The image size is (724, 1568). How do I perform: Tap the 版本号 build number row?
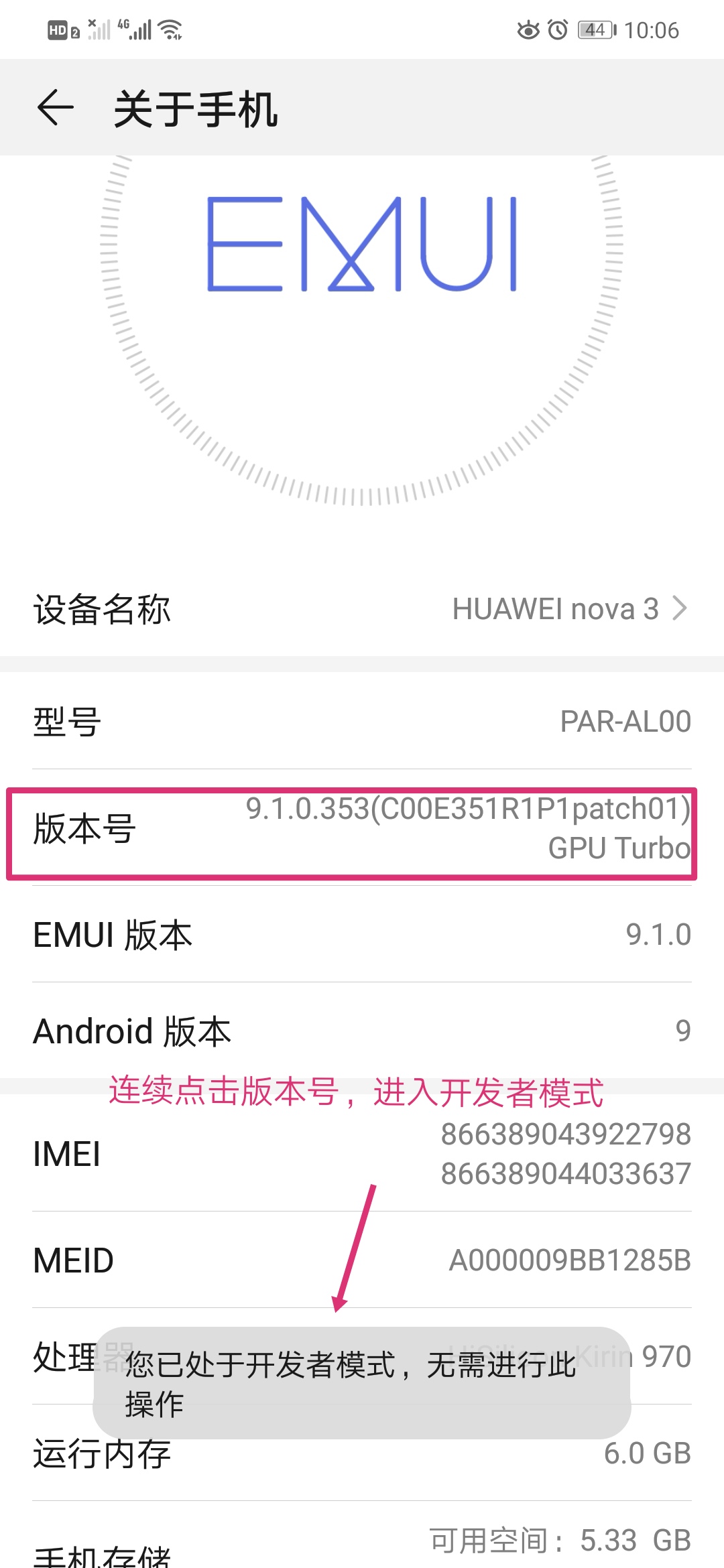click(x=362, y=830)
